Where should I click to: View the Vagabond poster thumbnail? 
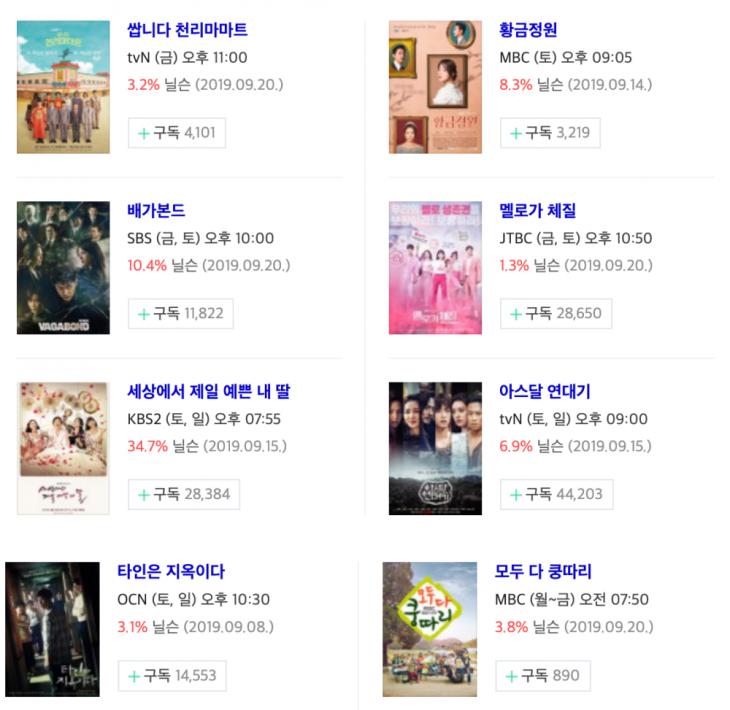pyautogui.click(x=63, y=268)
